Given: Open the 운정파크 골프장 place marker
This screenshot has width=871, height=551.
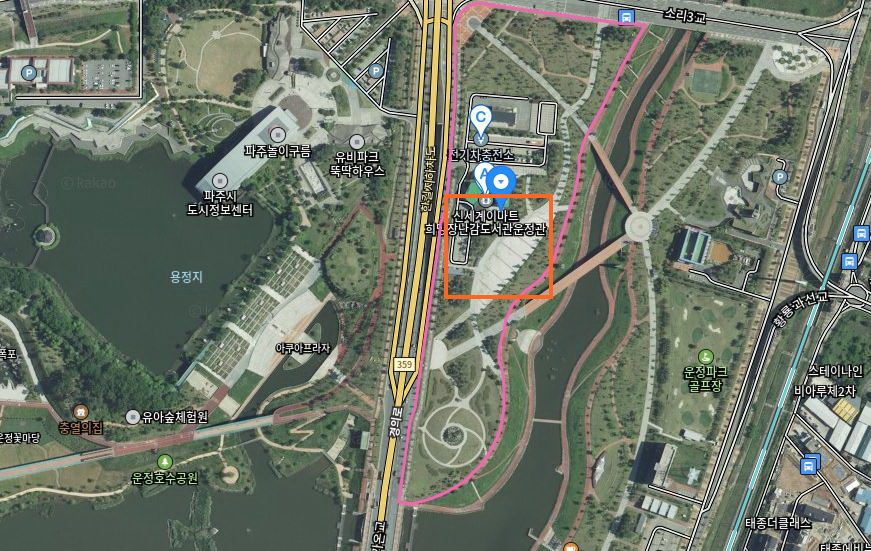Looking at the screenshot, I should coord(708,356).
